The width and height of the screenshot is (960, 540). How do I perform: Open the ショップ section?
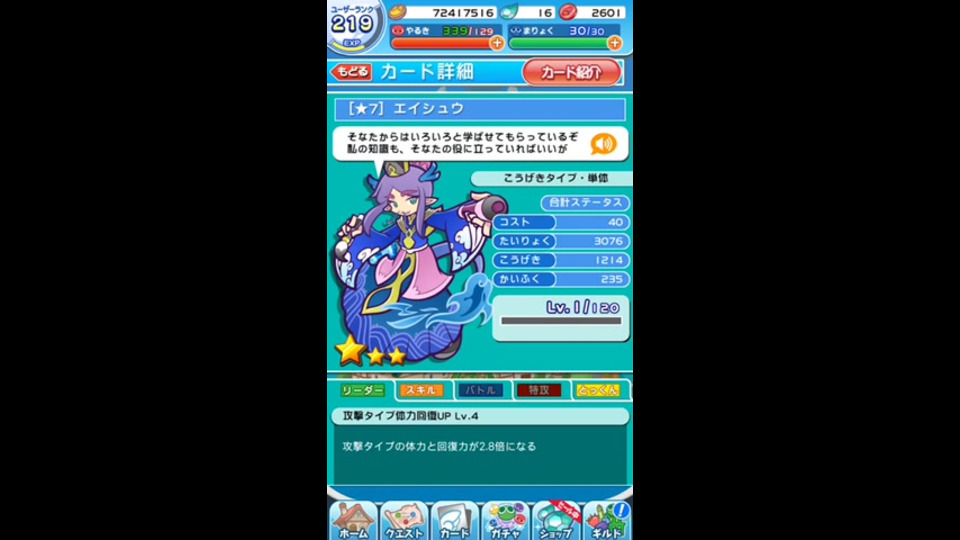click(557, 521)
